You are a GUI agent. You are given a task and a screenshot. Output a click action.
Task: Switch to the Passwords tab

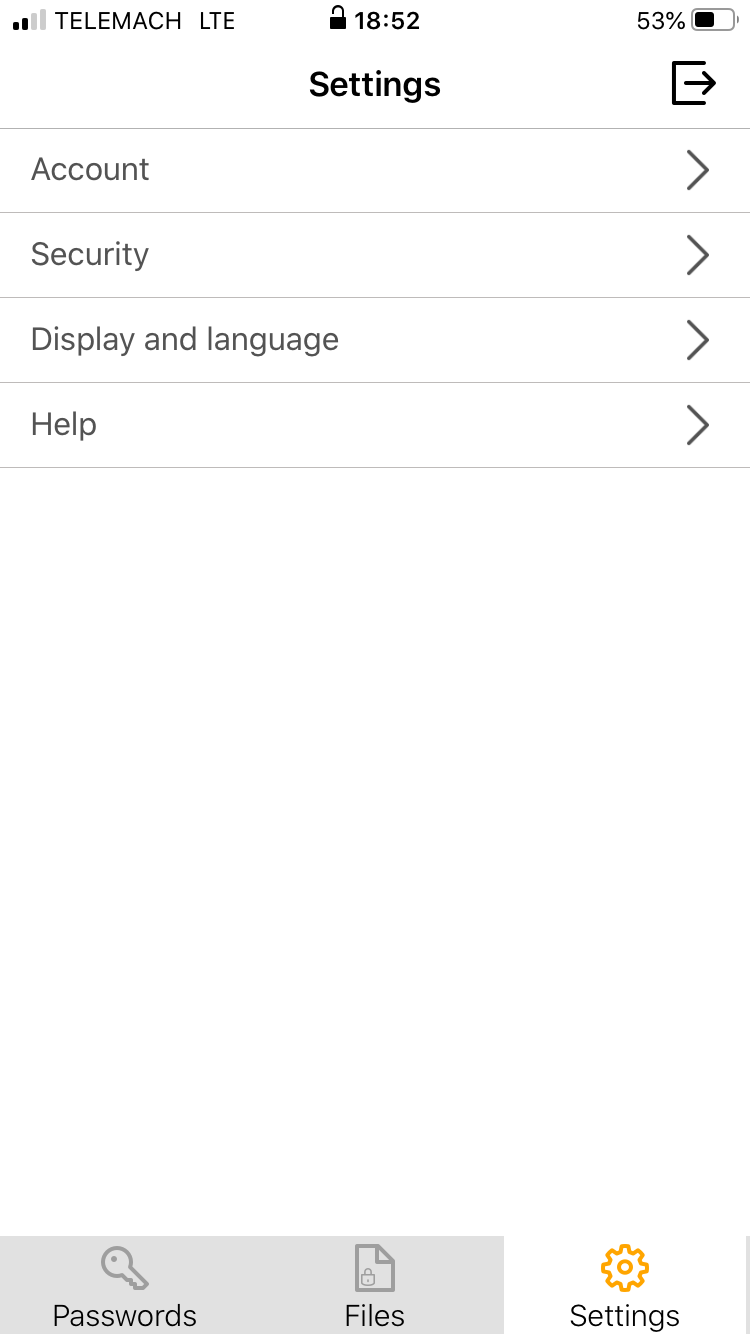tap(125, 1286)
